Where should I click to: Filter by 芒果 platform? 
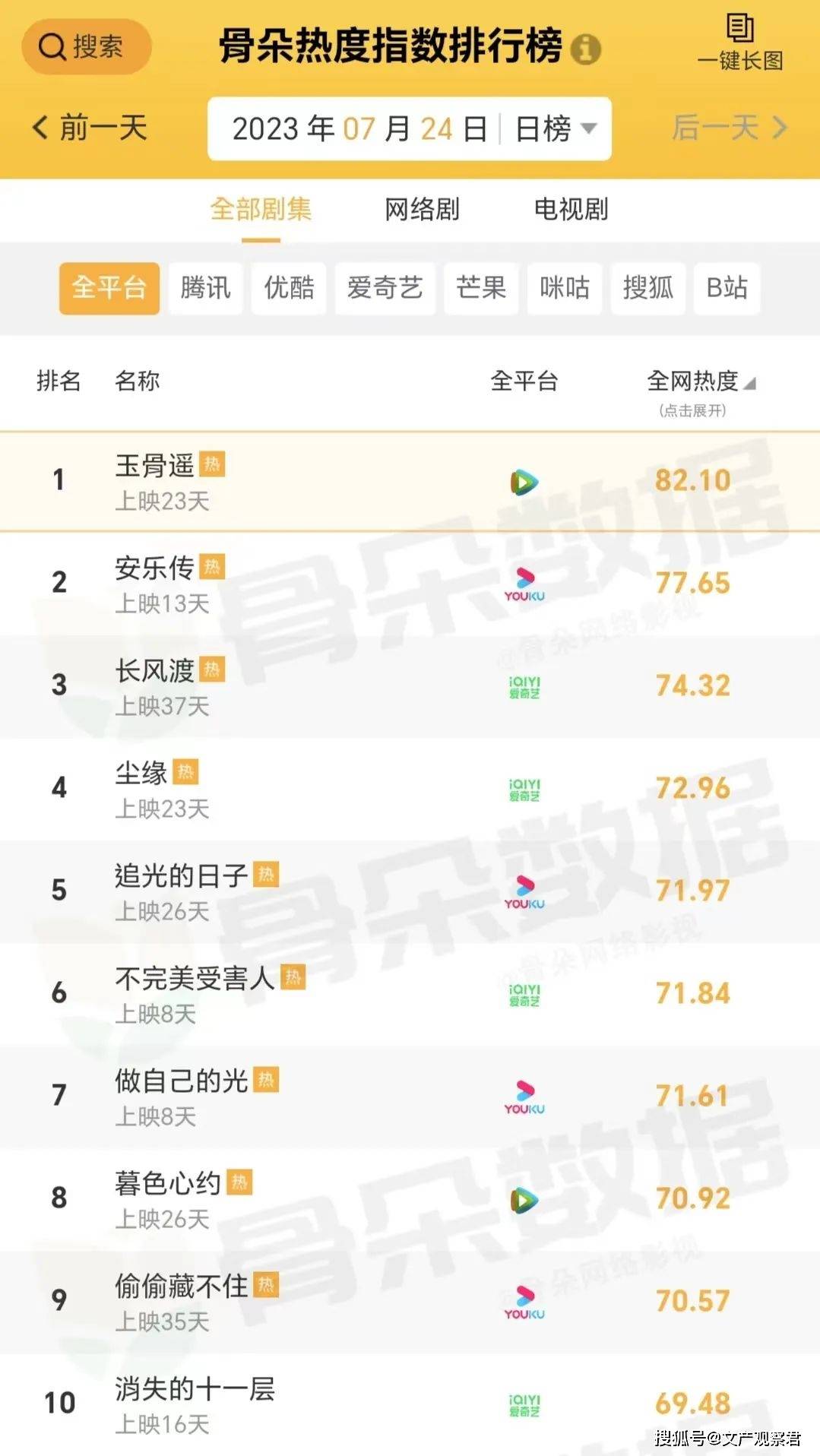[481, 288]
